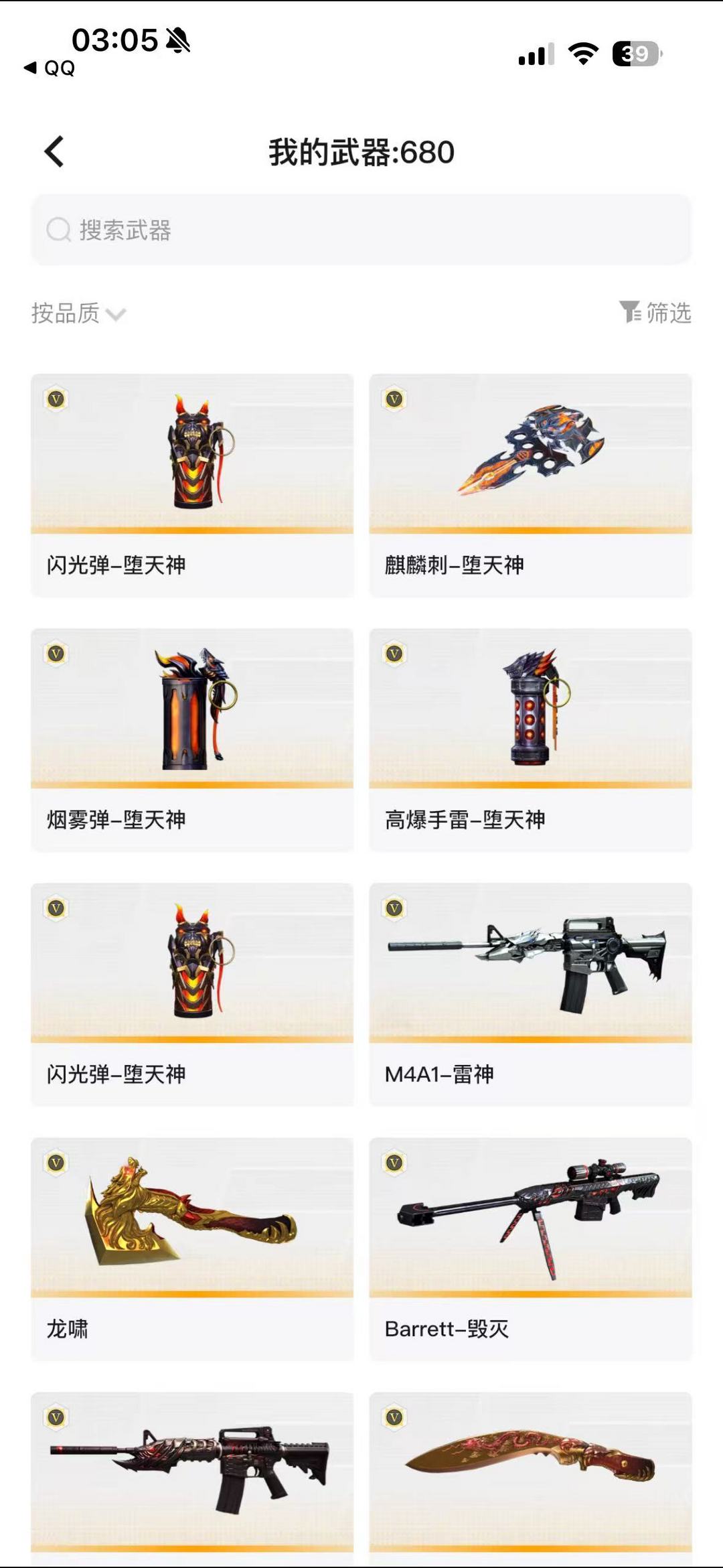Open the 麒麟刺-堕天神 weapon card
Screen dimensions: 723x1568
coord(530,484)
